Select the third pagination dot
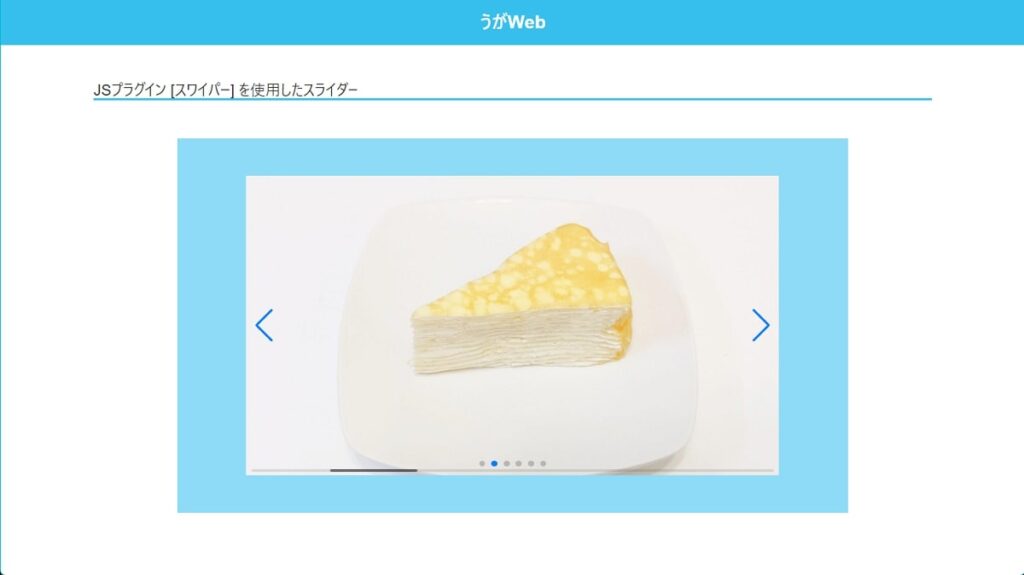This screenshot has width=1024, height=575. 507,464
